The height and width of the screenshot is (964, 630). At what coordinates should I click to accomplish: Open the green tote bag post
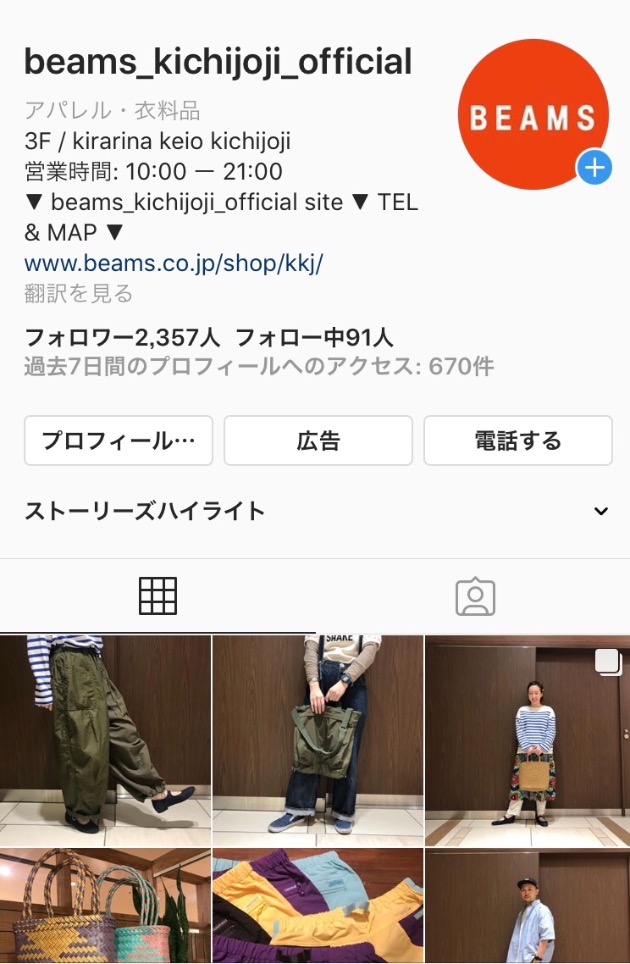tap(318, 740)
